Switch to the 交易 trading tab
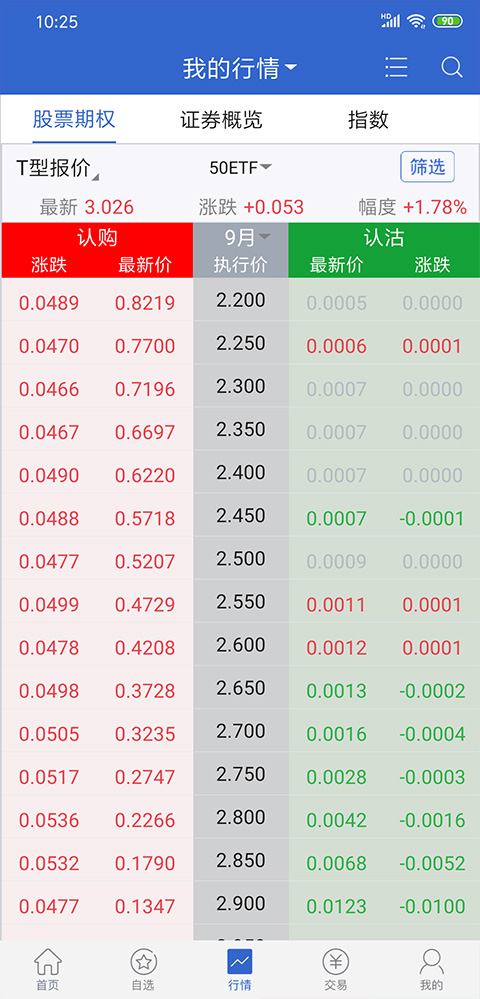 [336, 970]
